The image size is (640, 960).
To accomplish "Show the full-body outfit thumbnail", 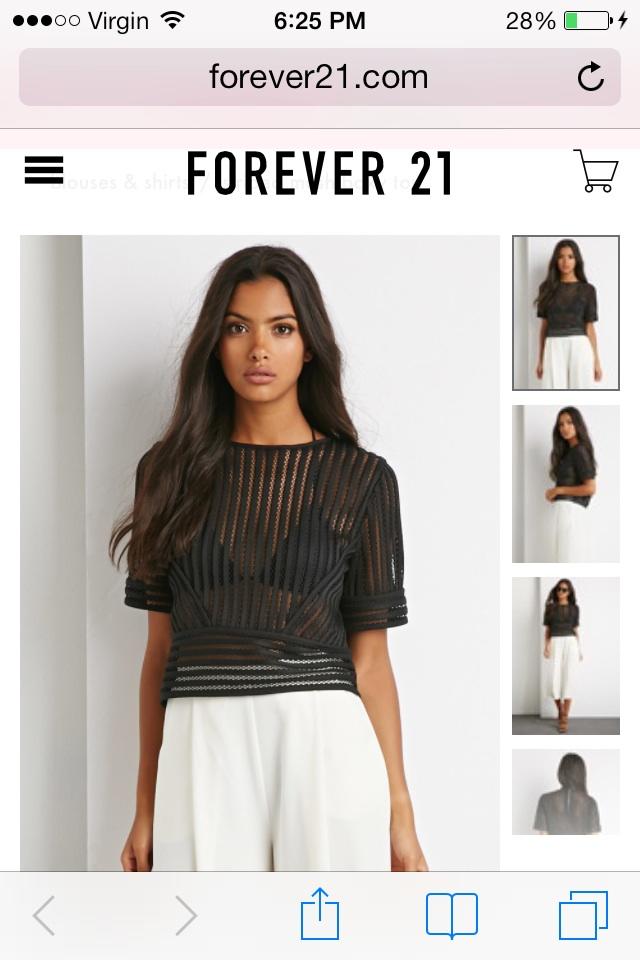I will 565,655.
